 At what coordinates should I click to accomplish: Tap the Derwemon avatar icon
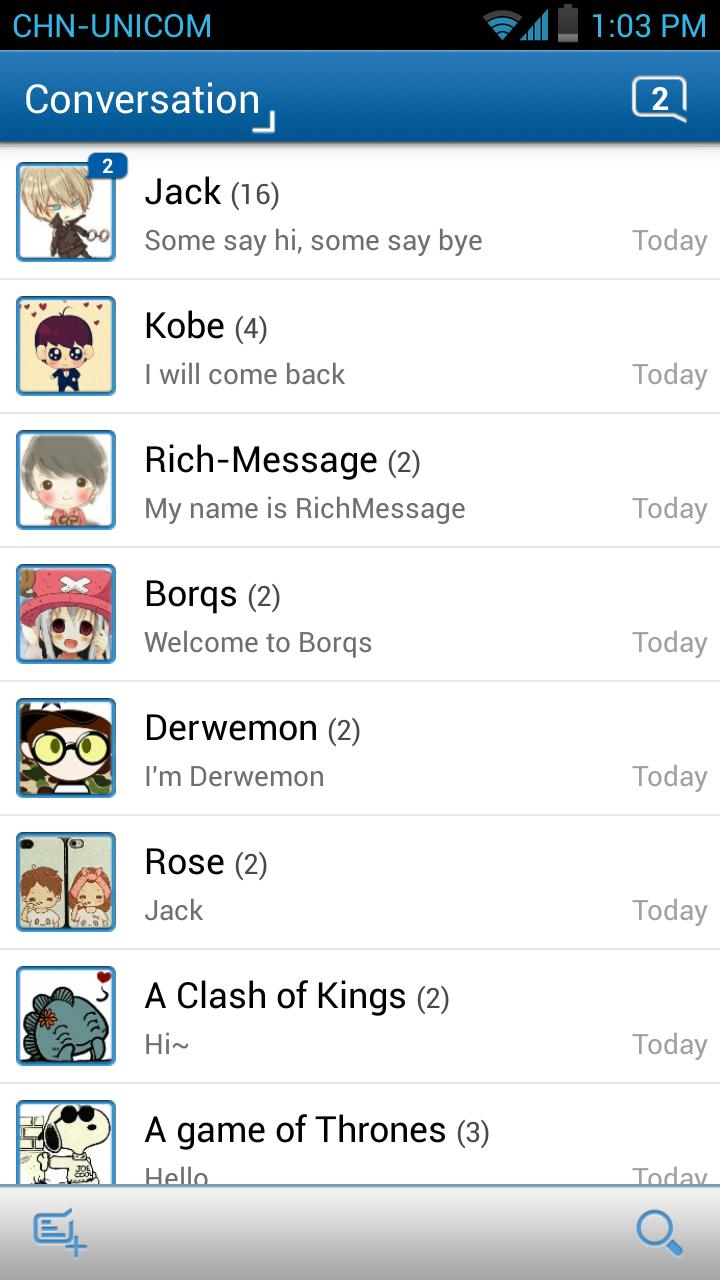[x=65, y=748]
